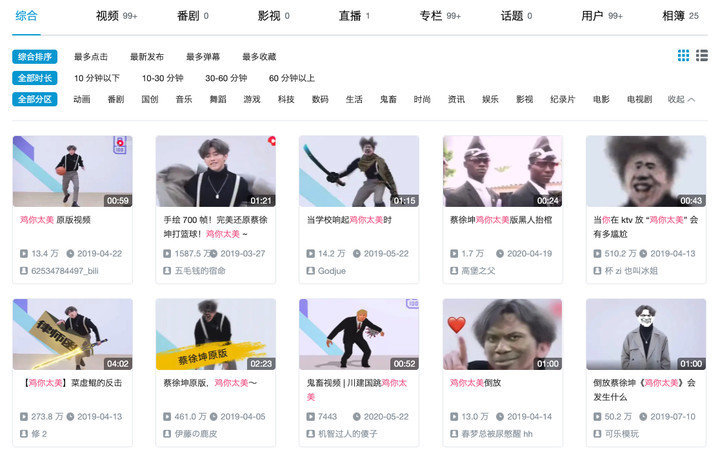Open the 相簿 tab
720x455 pixels.
coord(672,16)
